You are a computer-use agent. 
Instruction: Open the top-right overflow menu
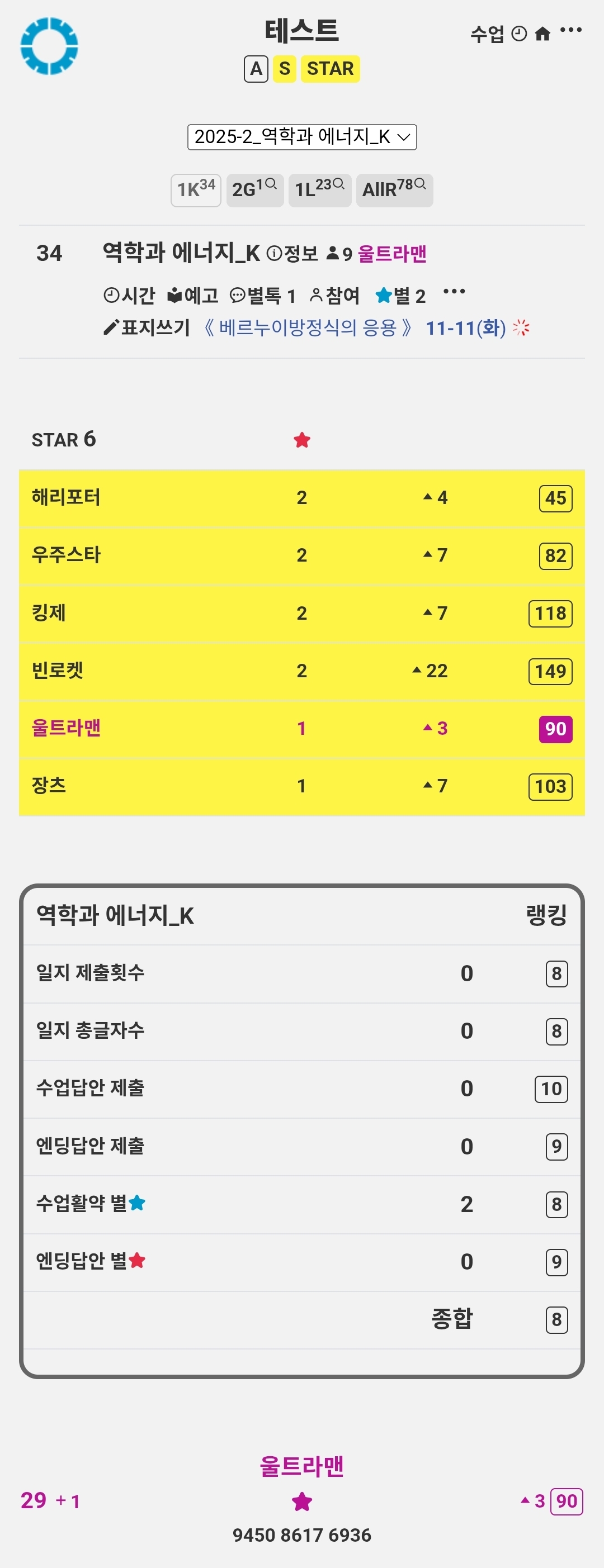point(570,30)
